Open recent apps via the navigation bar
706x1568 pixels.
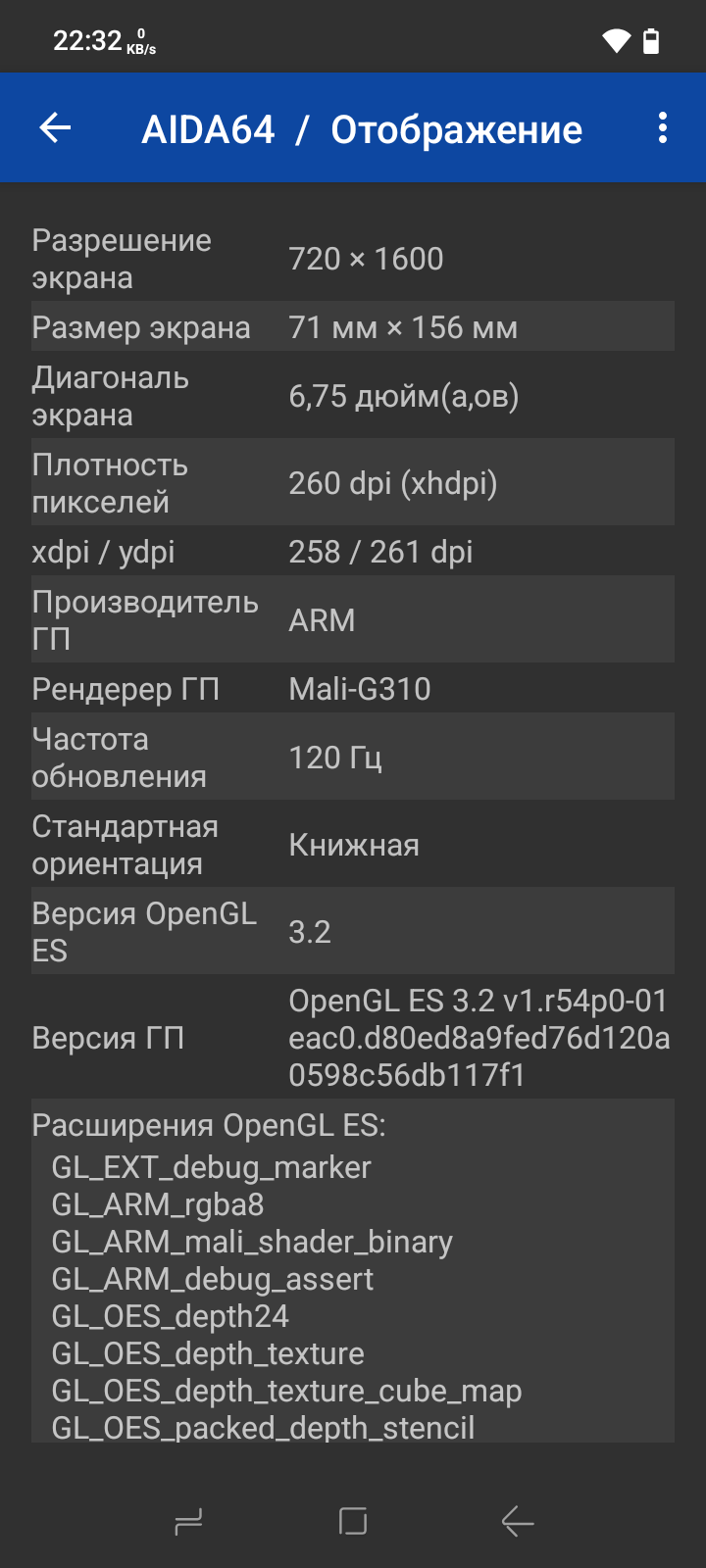point(188,1521)
